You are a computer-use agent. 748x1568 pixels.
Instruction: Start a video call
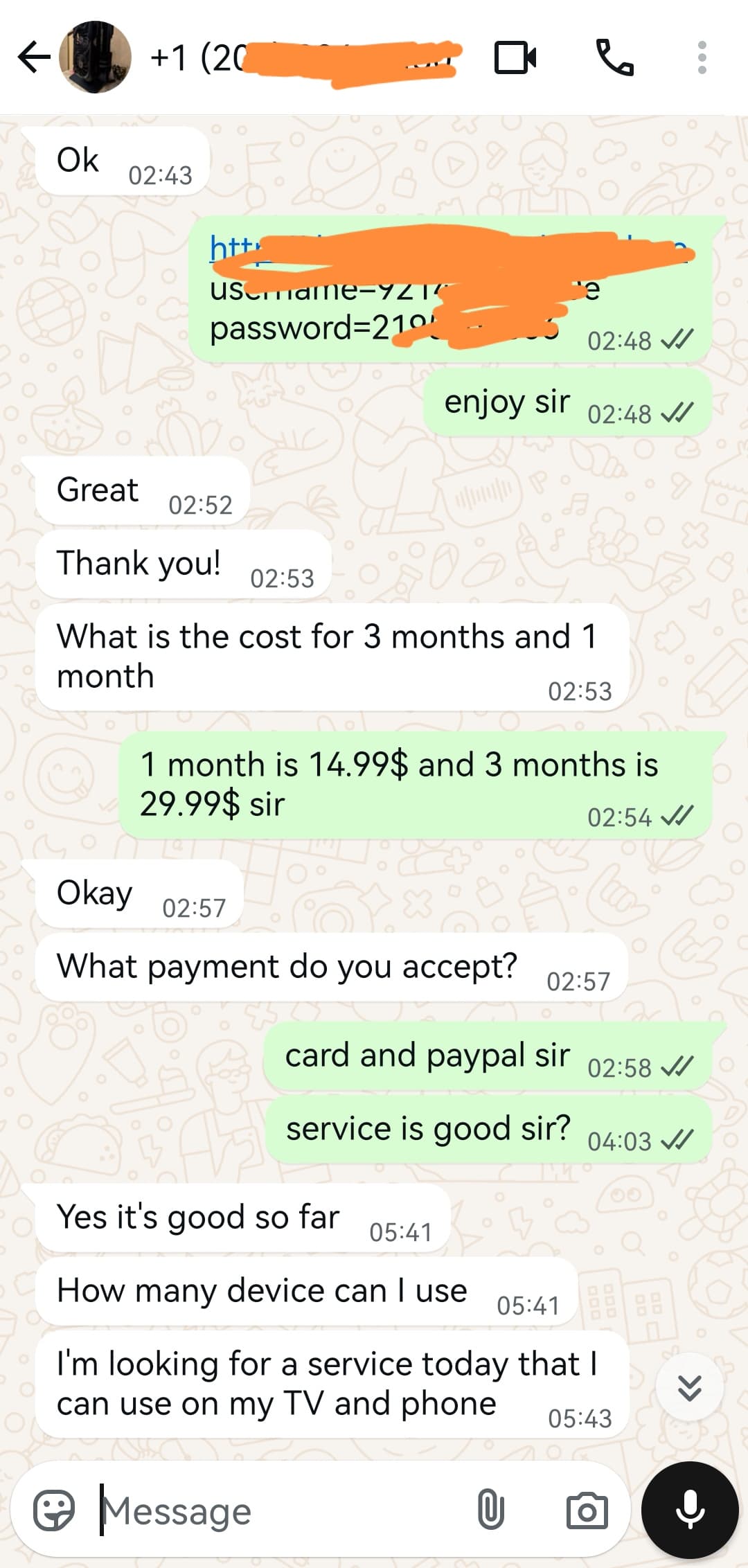(515, 57)
